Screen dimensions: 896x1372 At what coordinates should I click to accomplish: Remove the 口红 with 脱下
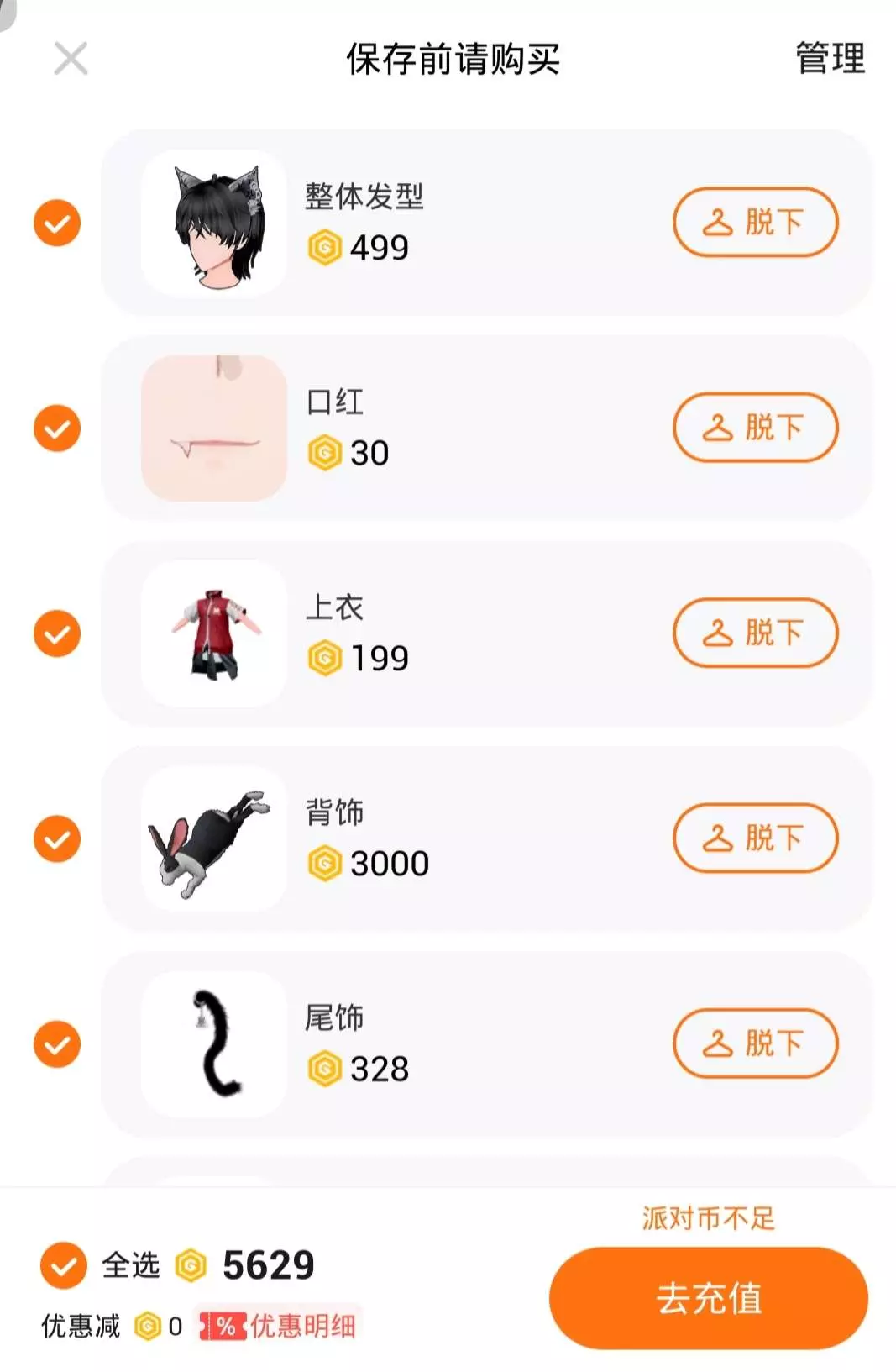(755, 428)
